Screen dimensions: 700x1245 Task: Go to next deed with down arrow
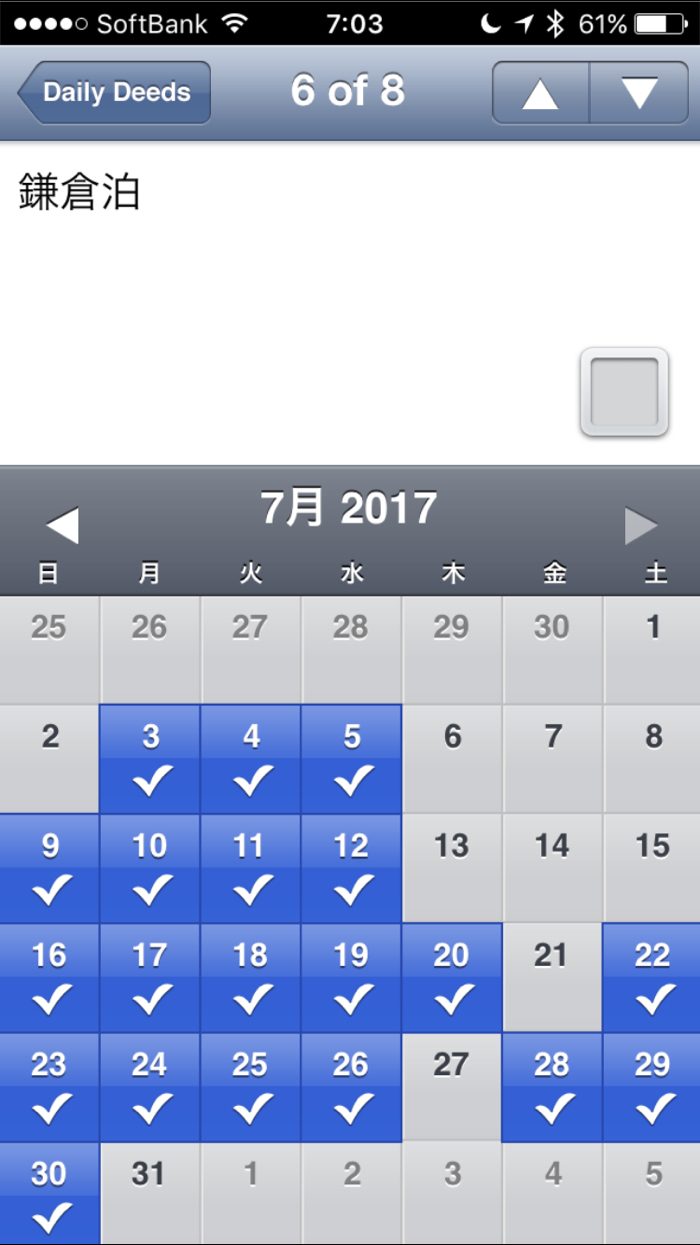639,93
